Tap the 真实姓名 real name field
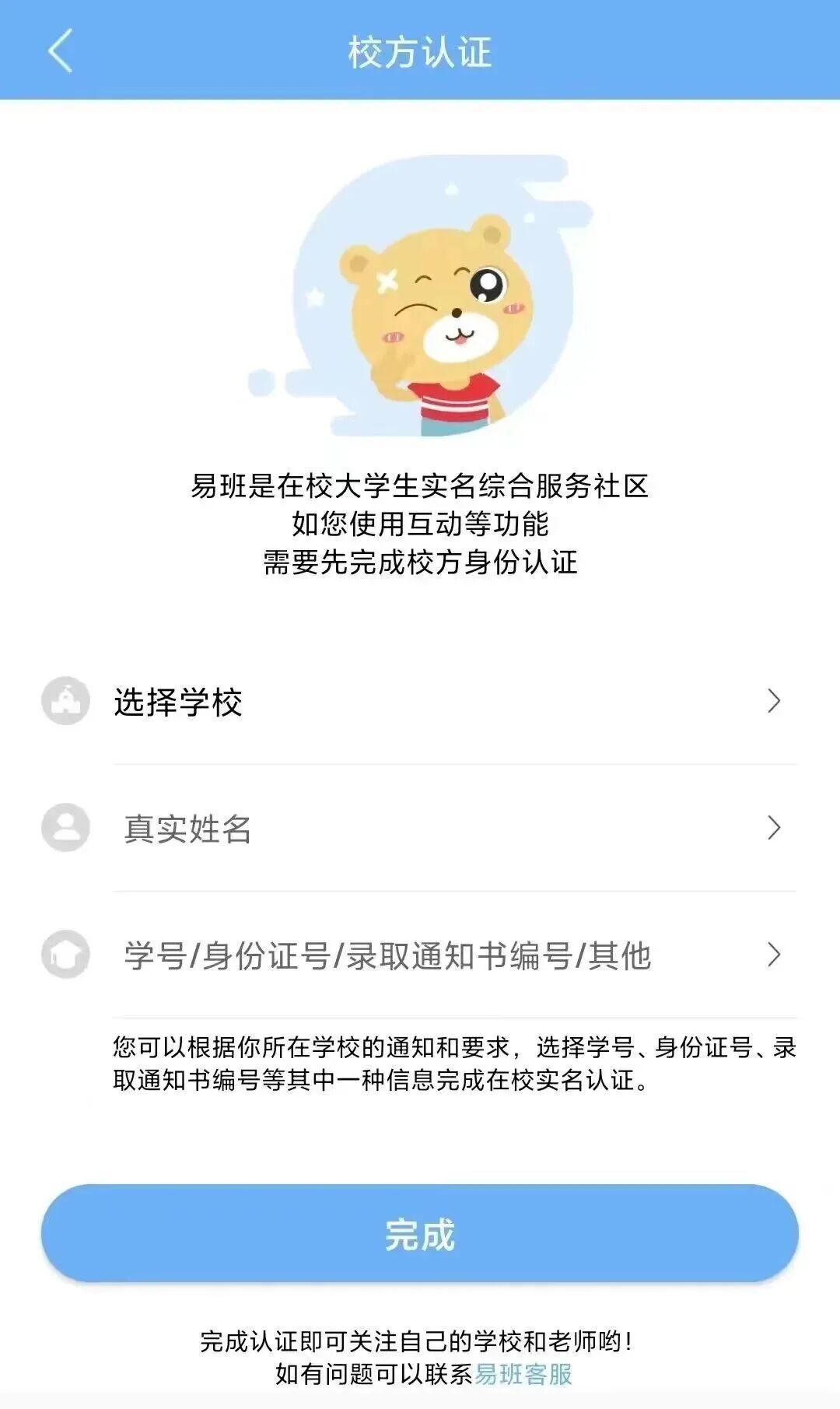The height and width of the screenshot is (1409, 840). coord(420,829)
